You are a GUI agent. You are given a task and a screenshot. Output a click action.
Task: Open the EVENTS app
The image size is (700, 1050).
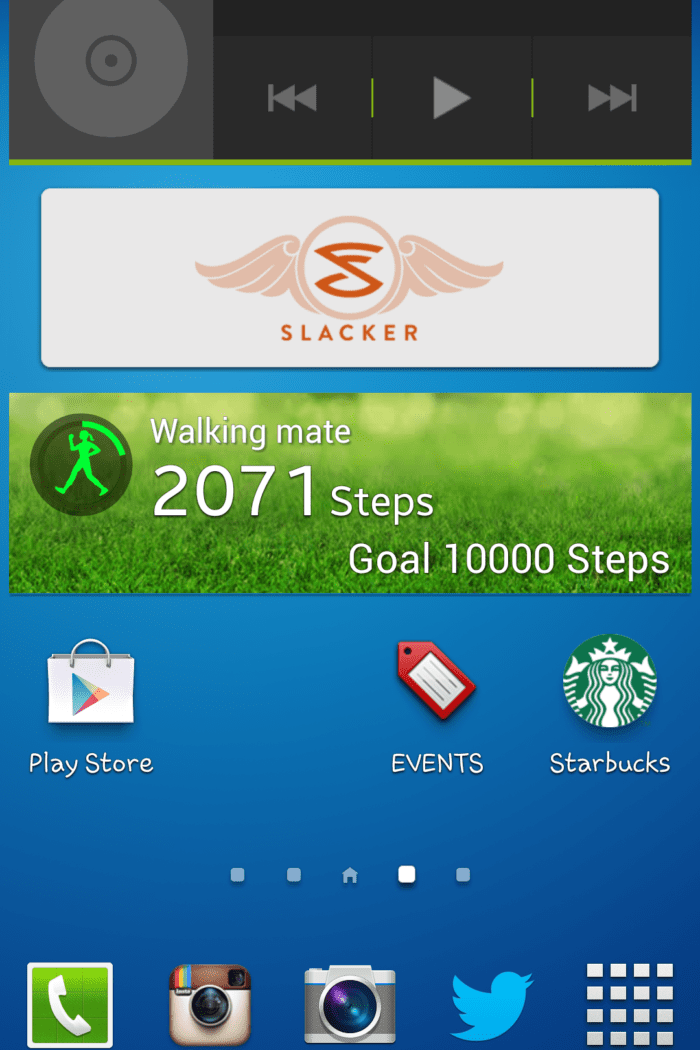coord(437,685)
